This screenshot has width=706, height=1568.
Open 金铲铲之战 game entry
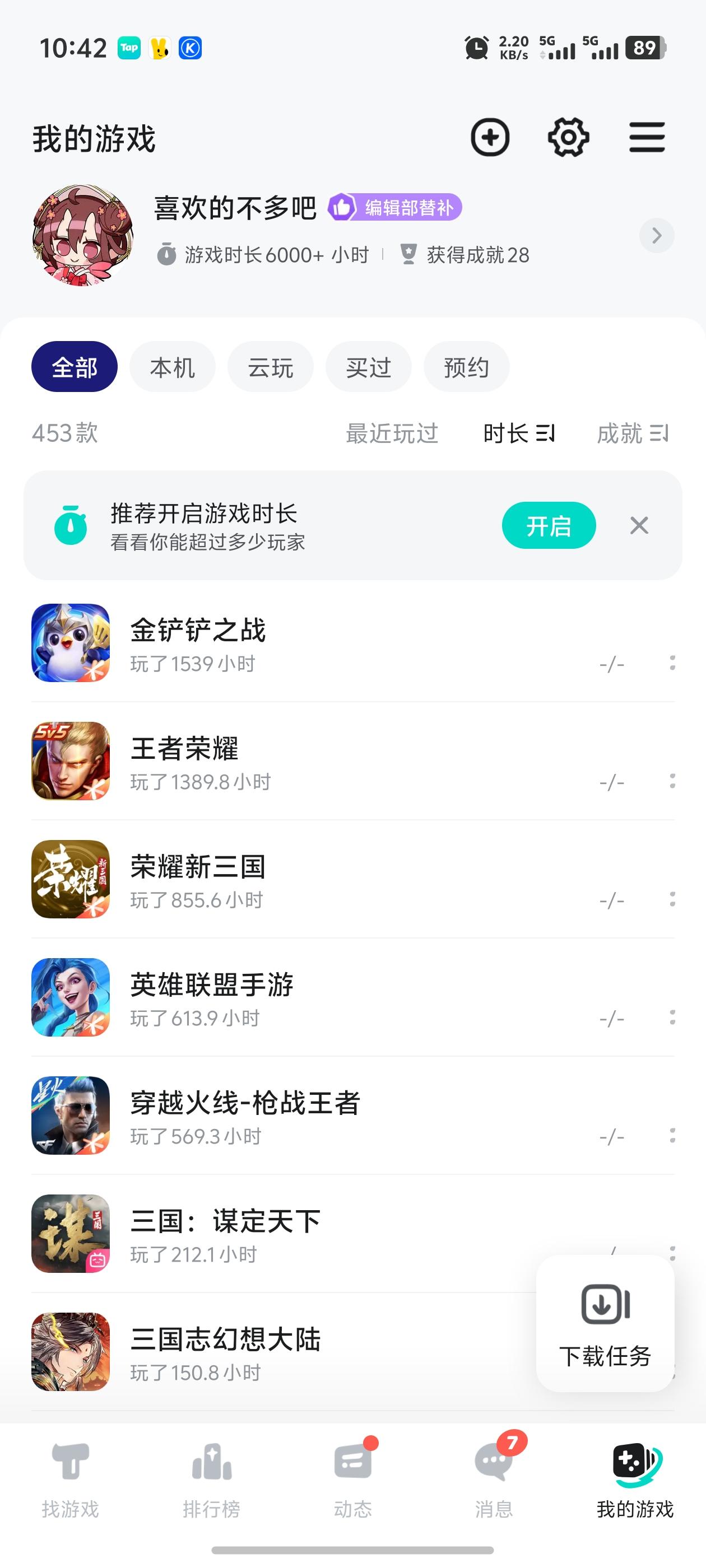(198, 643)
